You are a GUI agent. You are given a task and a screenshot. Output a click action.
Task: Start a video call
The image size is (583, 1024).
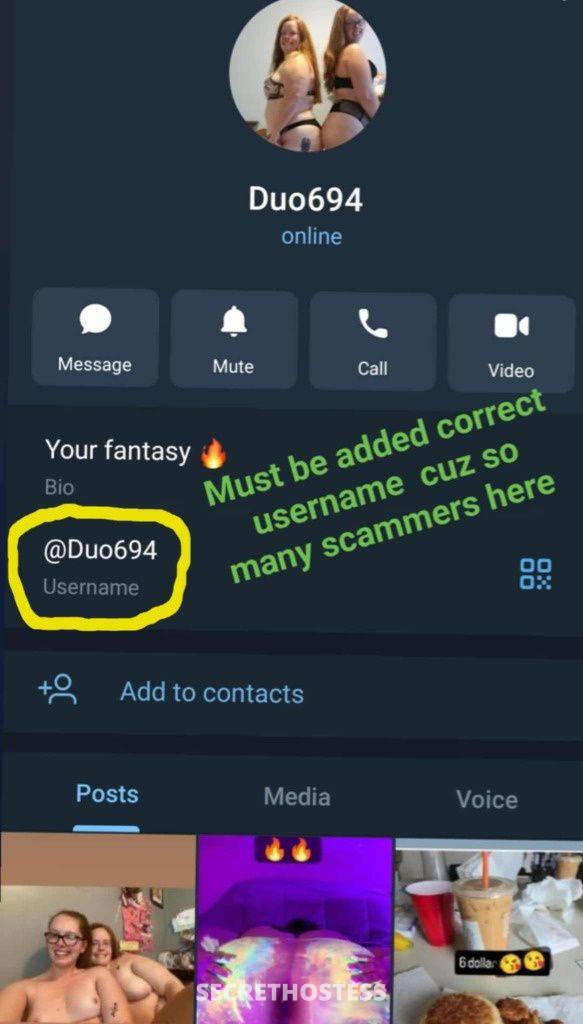pos(511,343)
